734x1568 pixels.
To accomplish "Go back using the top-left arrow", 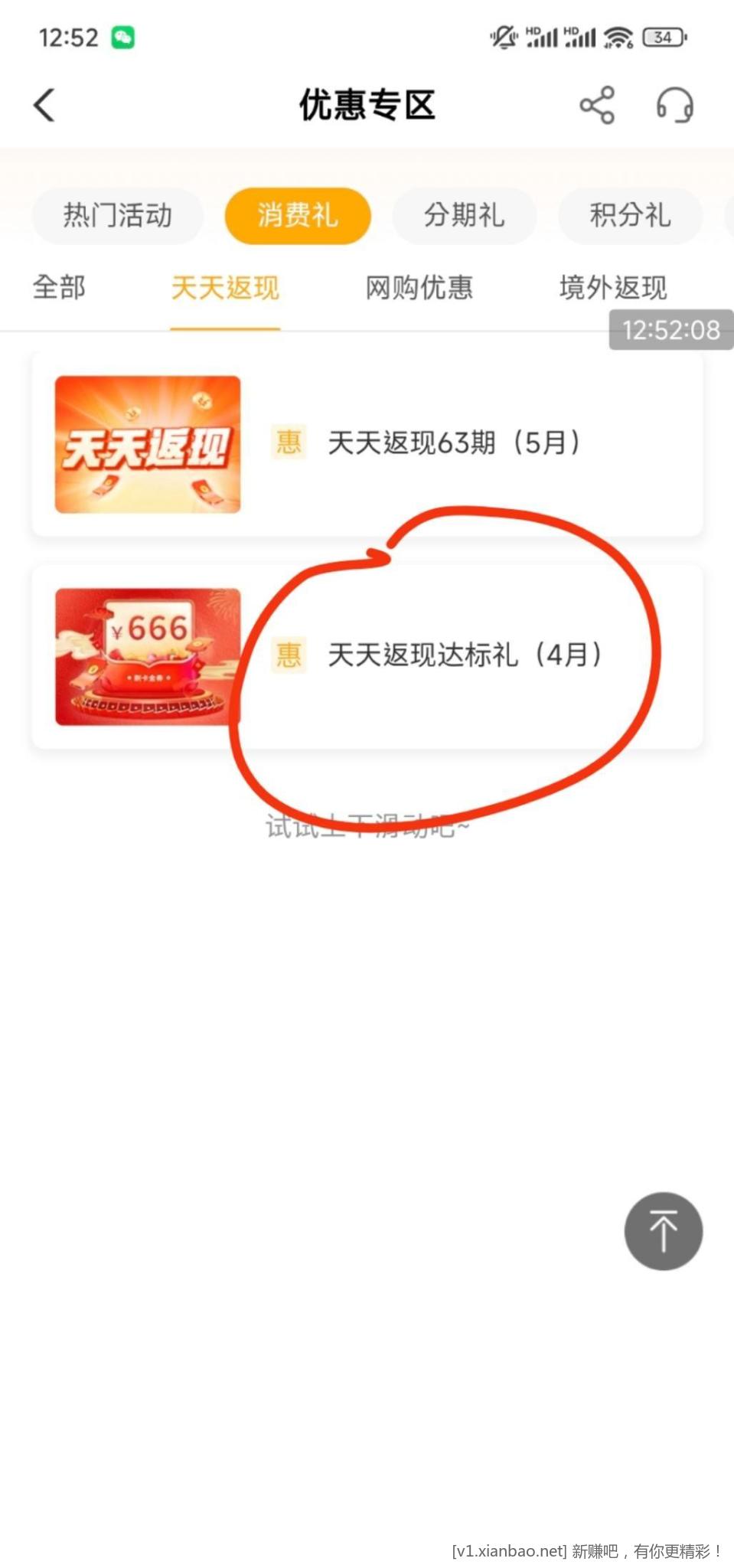I will tap(44, 105).
